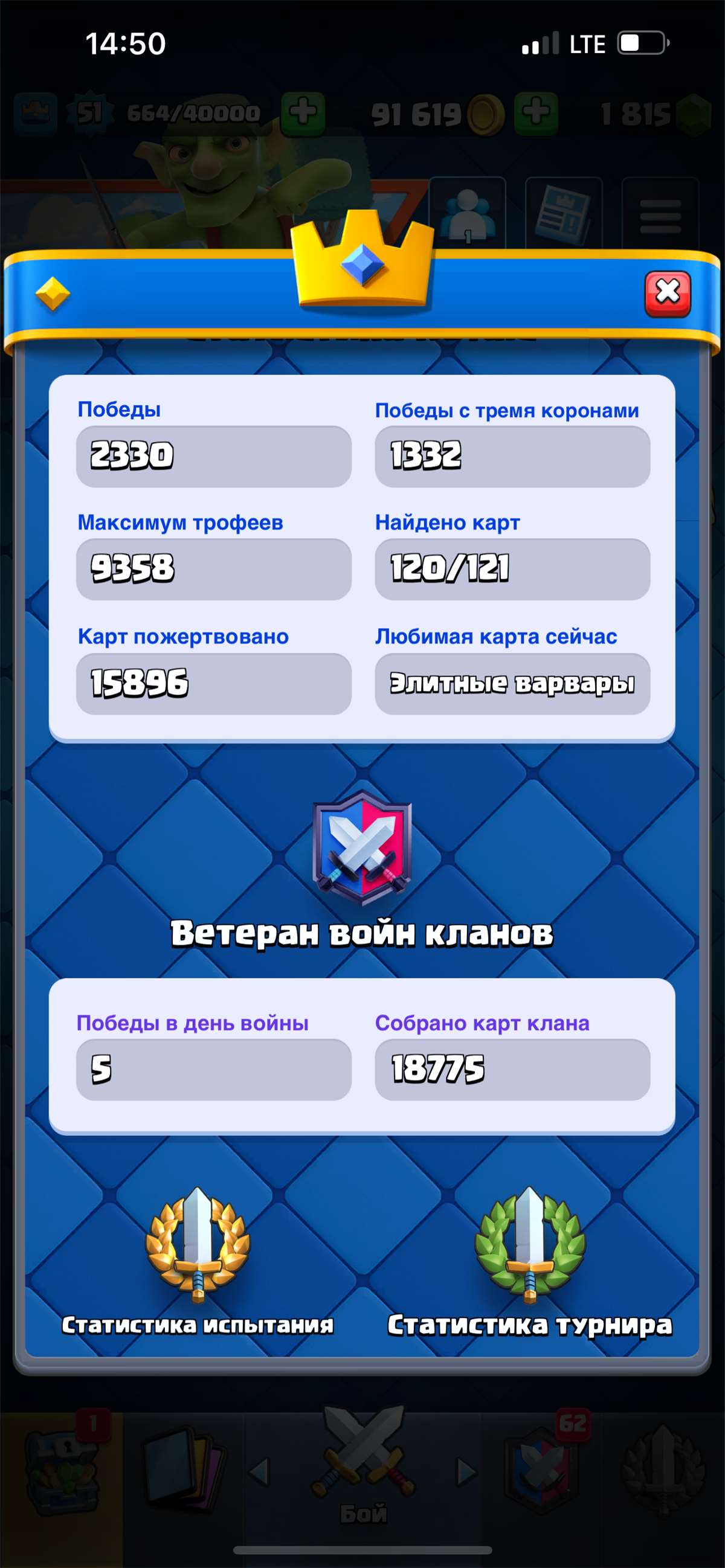Tap the clan wars veteran crossed-swords badge
This screenshot has height=1568, width=725.
point(362,852)
